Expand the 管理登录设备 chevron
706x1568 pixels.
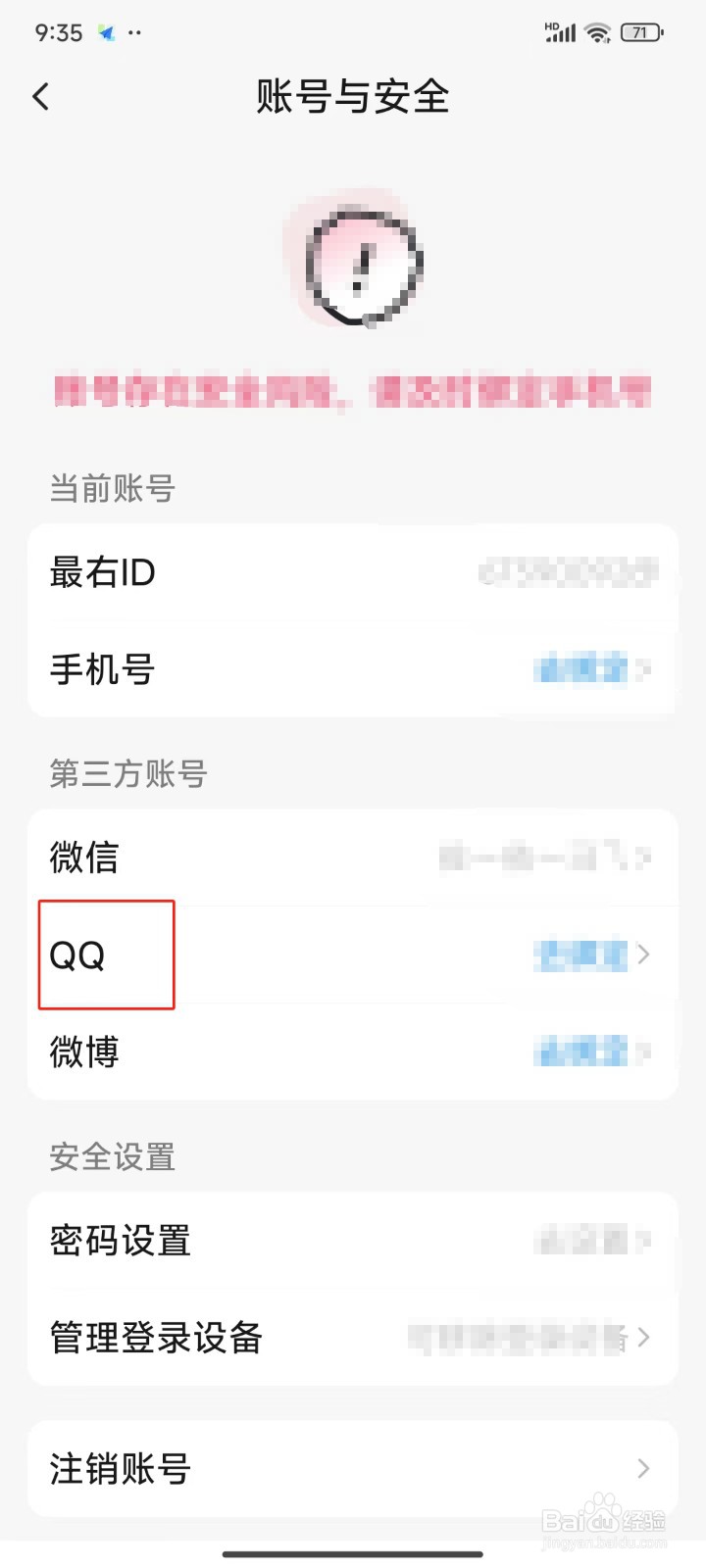pyautogui.click(x=644, y=1337)
